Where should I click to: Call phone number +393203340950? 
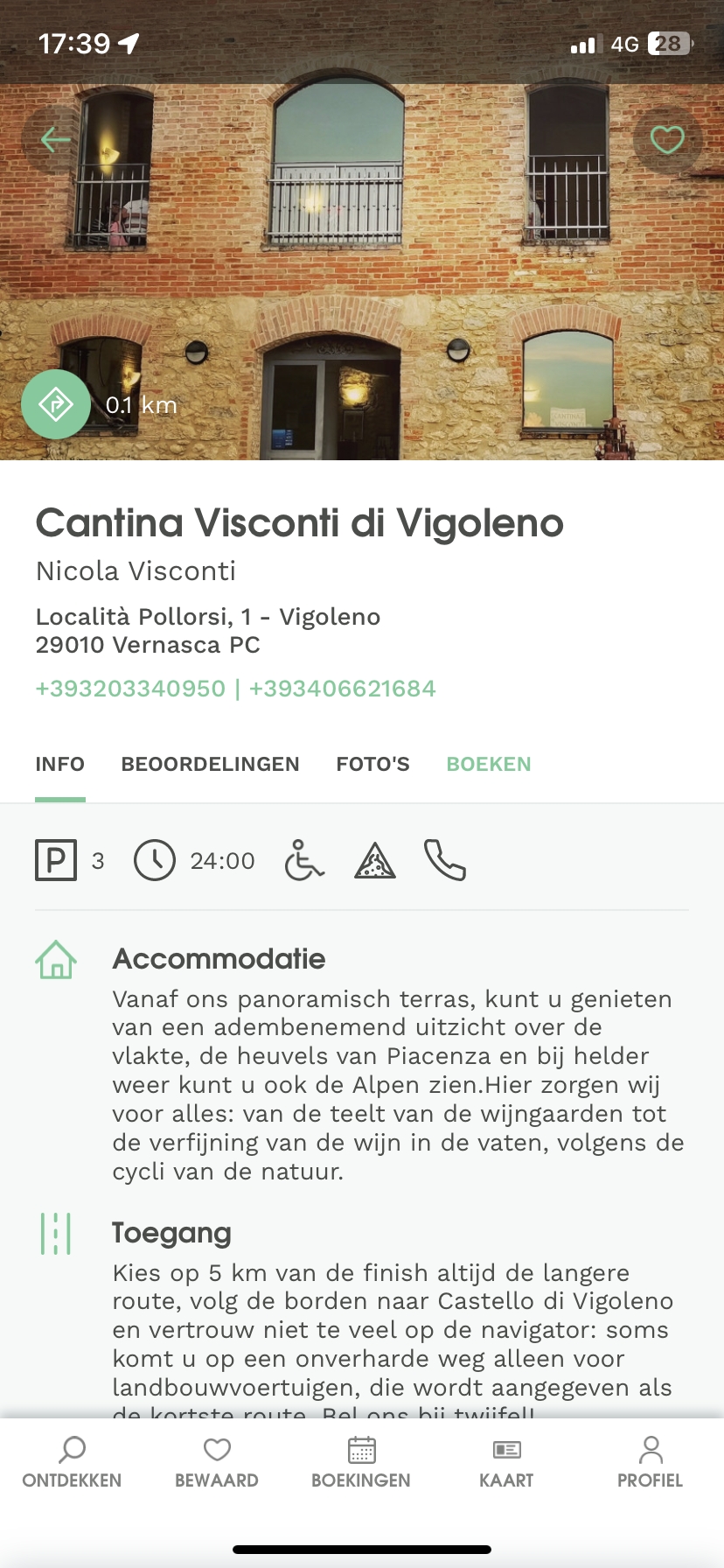[x=130, y=689]
